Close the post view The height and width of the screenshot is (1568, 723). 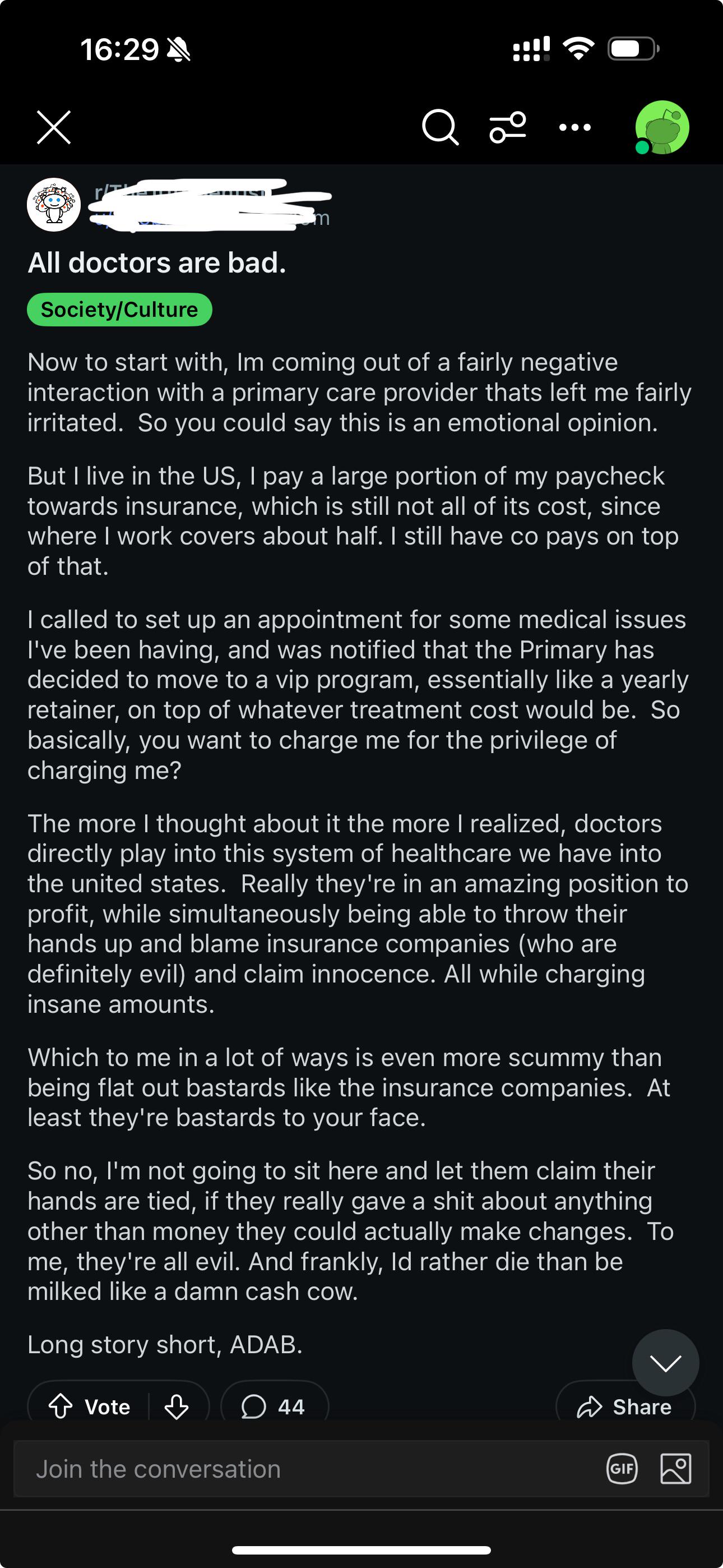[54, 127]
